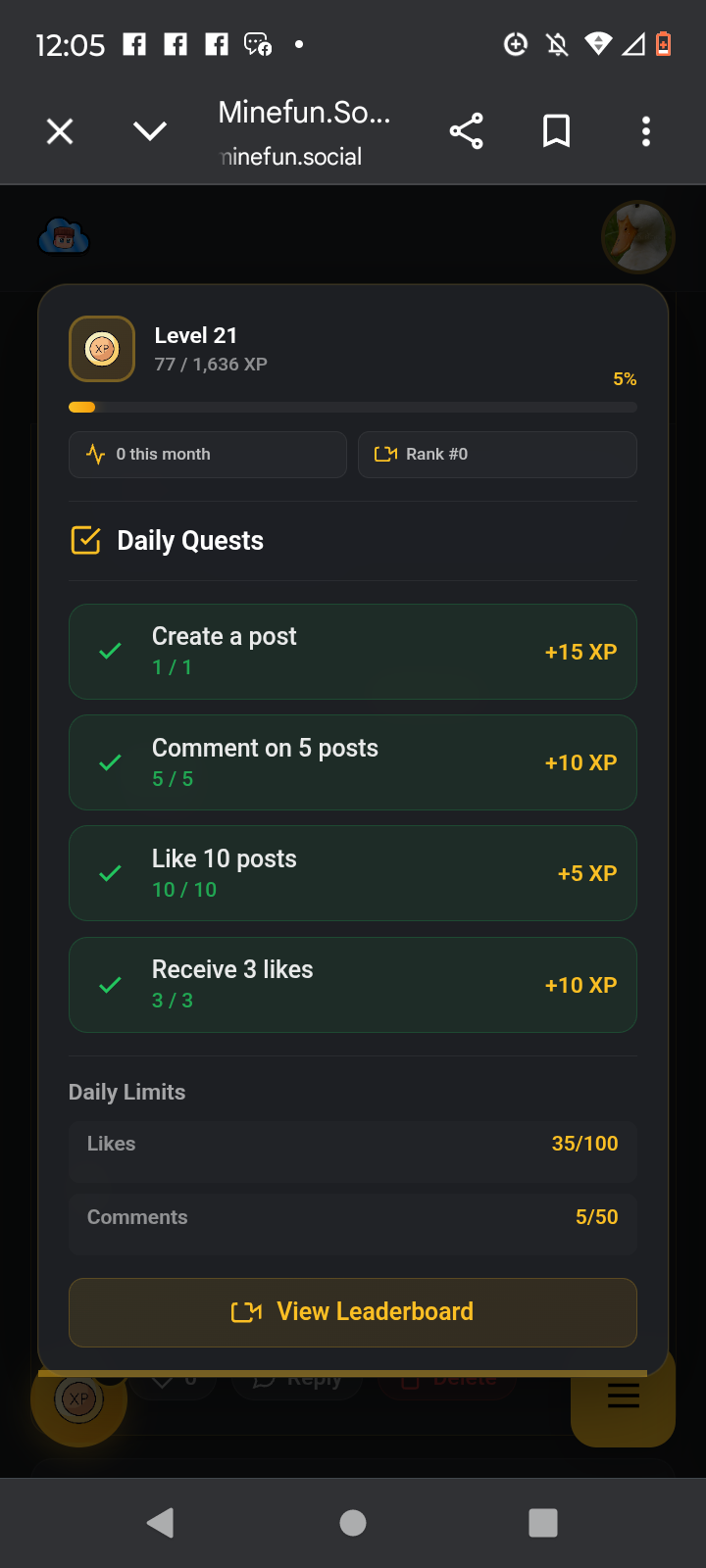The height and width of the screenshot is (1568, 706).
Task: Open the profile avatar
Action: (637, 237)
